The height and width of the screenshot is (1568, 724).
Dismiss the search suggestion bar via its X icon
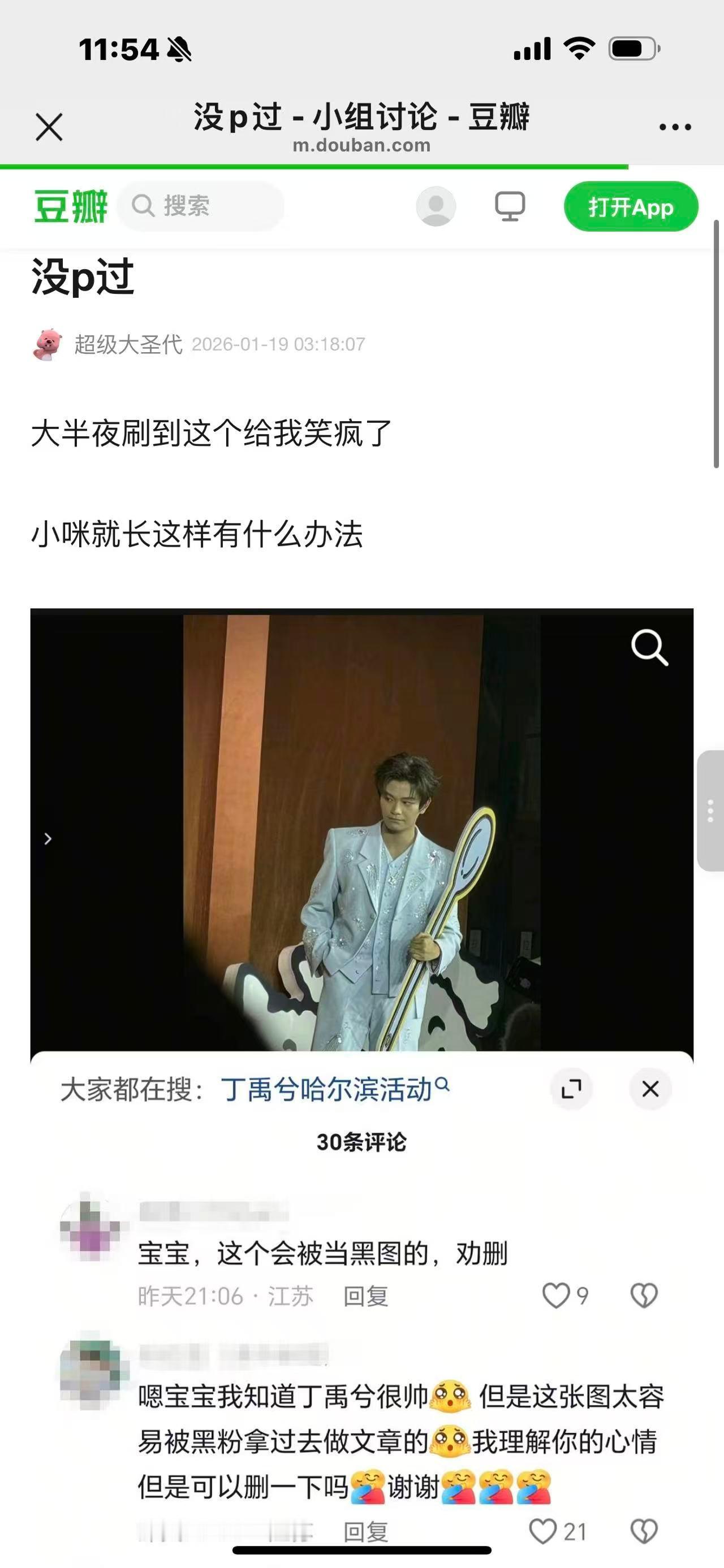(650, 1090)
